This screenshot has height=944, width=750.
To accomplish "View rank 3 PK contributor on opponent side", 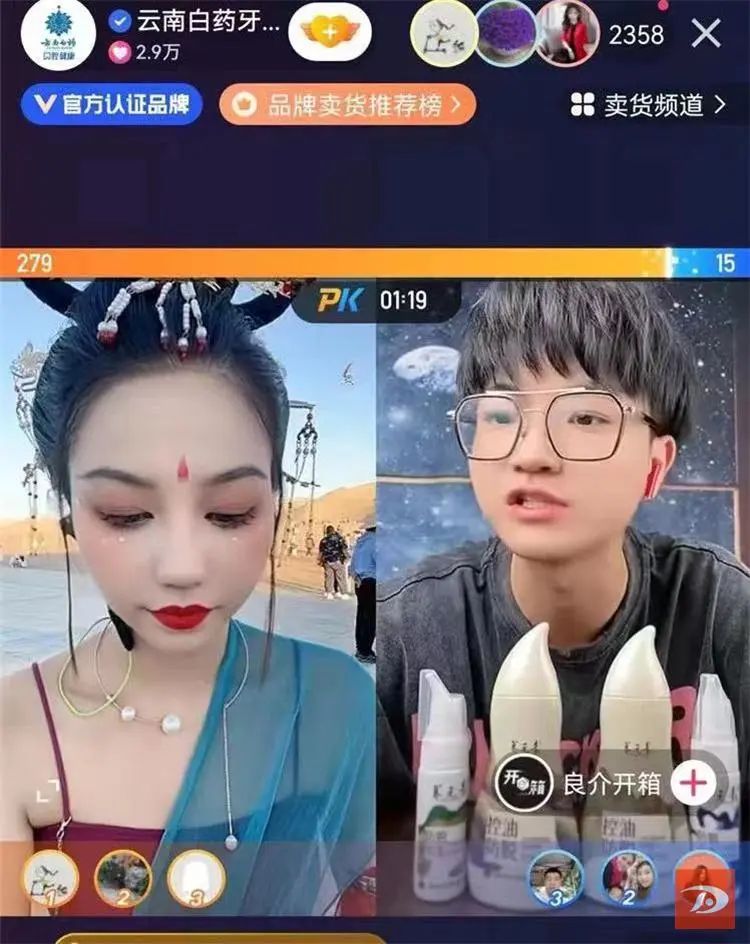I will [x=556, y=878].
